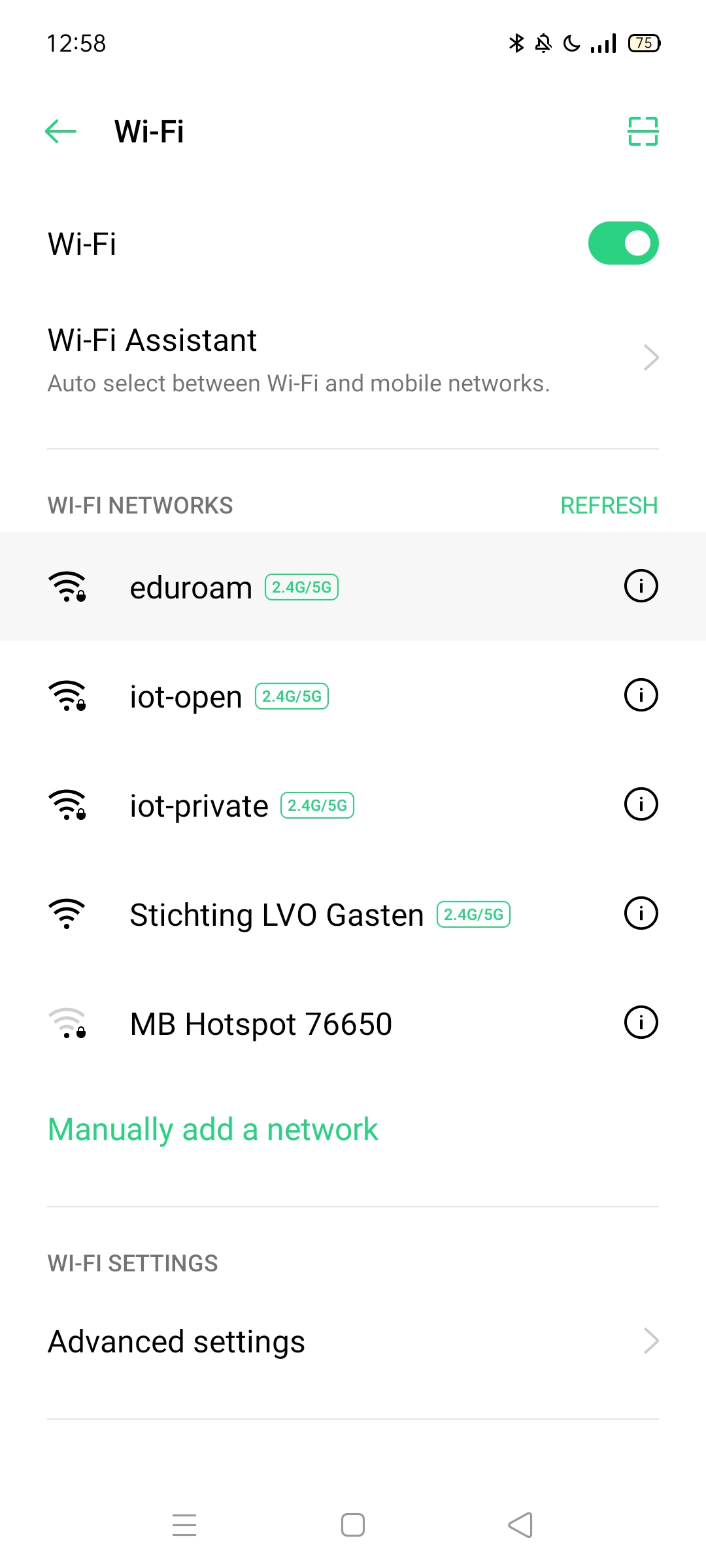
Task: Choose the Stichting LVO Gasten network
Action: tap(275, 915)
